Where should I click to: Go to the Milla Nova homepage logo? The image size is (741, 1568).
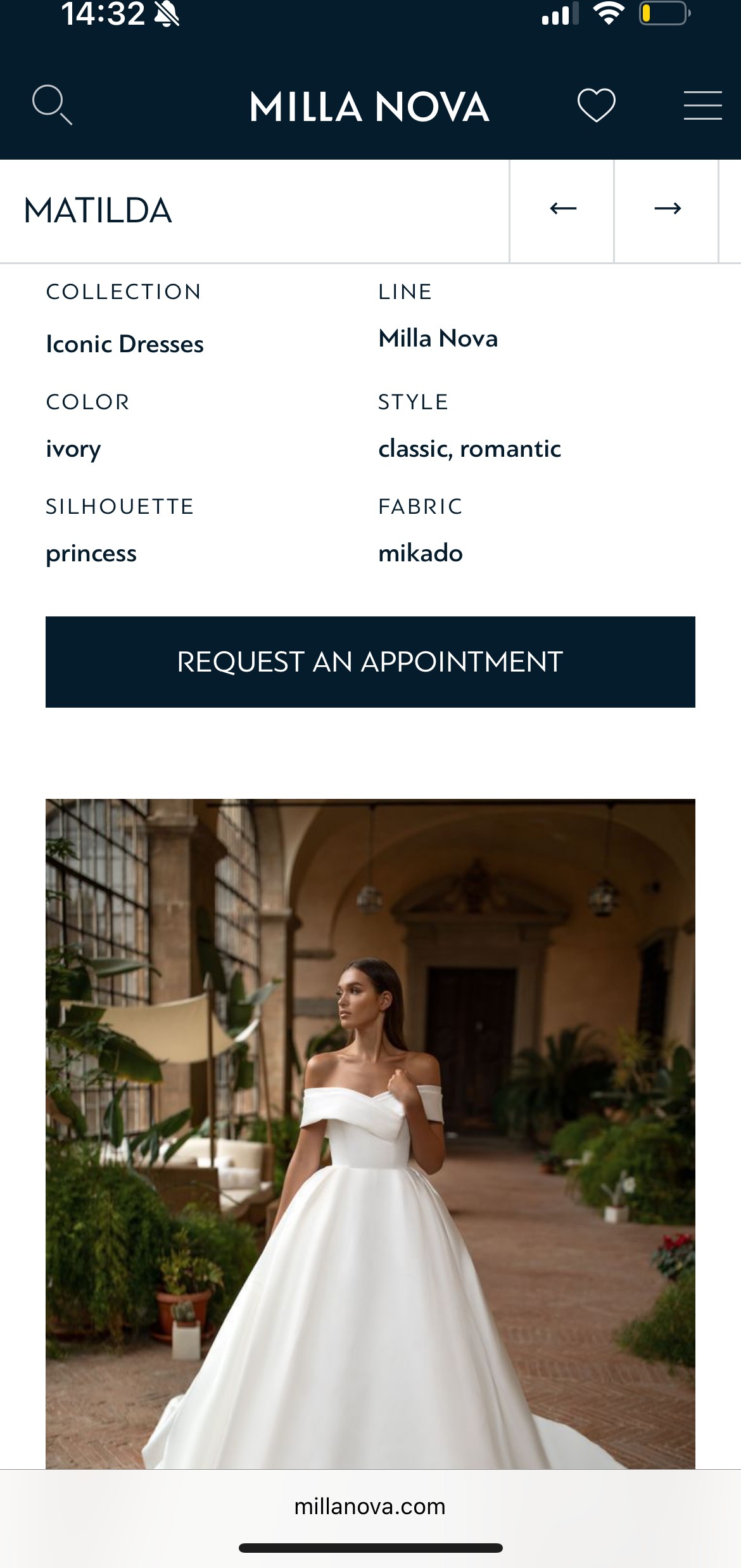tap(369, 106)
